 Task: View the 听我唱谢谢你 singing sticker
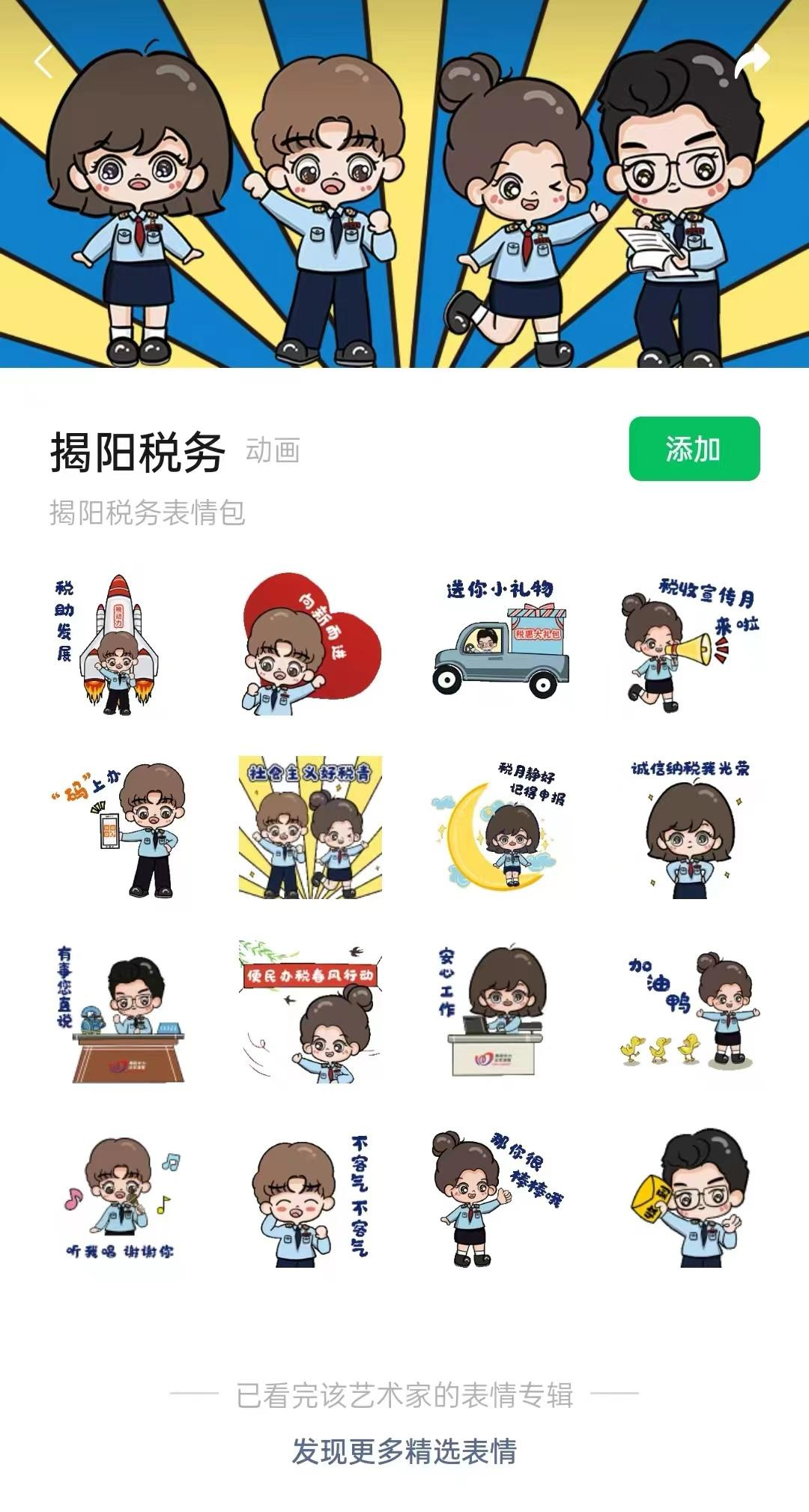click(x=118, y=1199)
